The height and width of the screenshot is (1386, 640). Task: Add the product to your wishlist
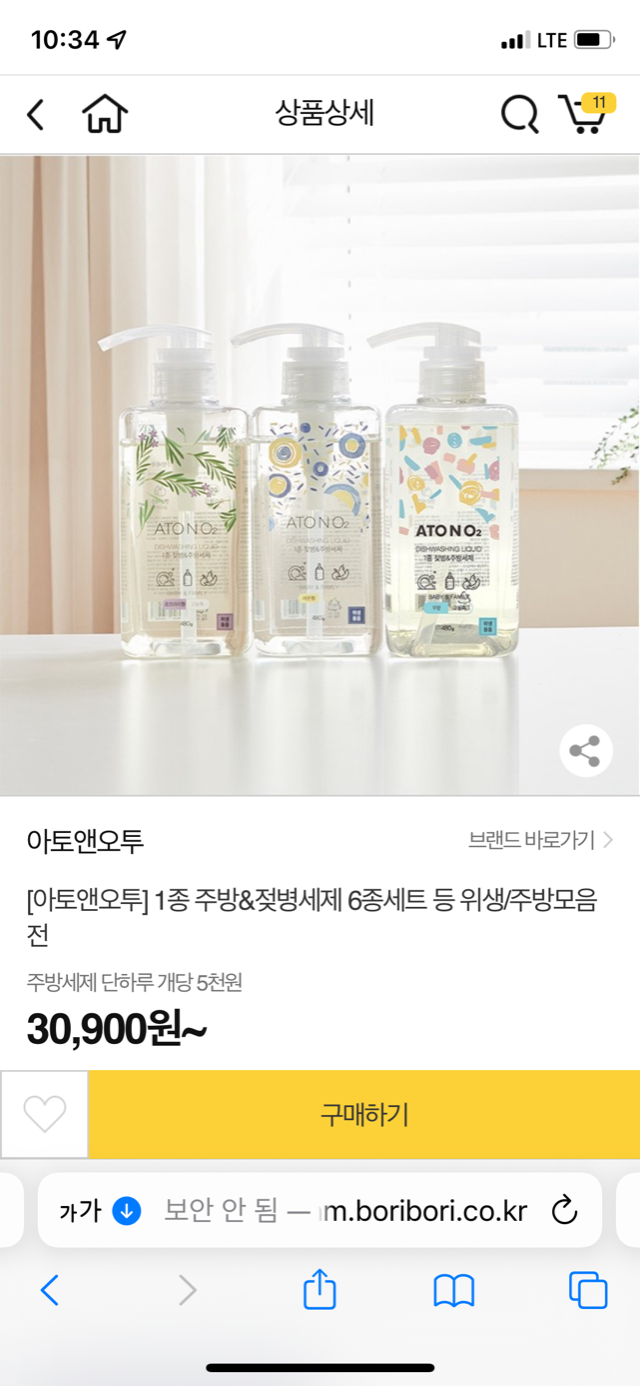tap(45, 1114)
